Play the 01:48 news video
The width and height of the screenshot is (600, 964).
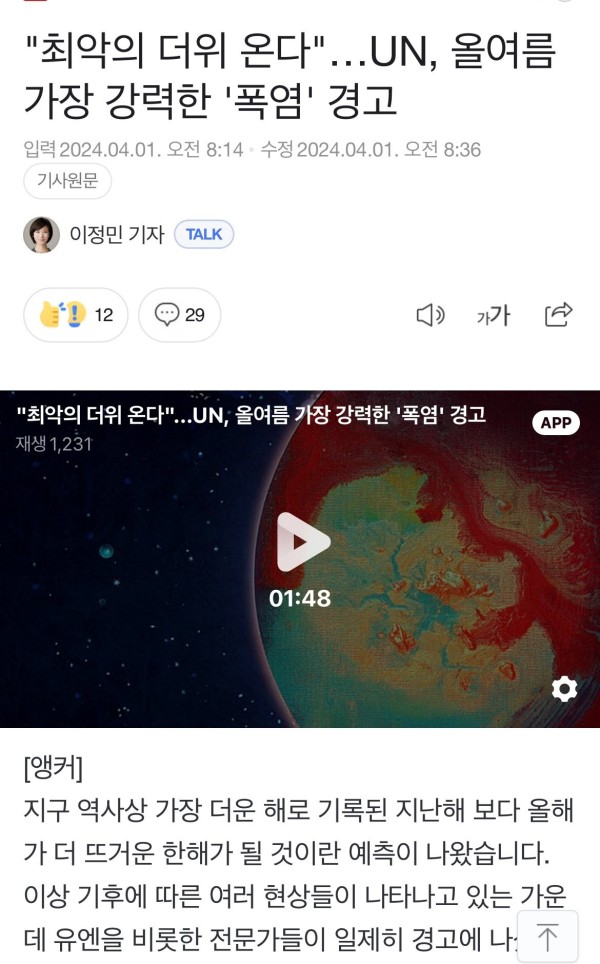click(300, 542)
